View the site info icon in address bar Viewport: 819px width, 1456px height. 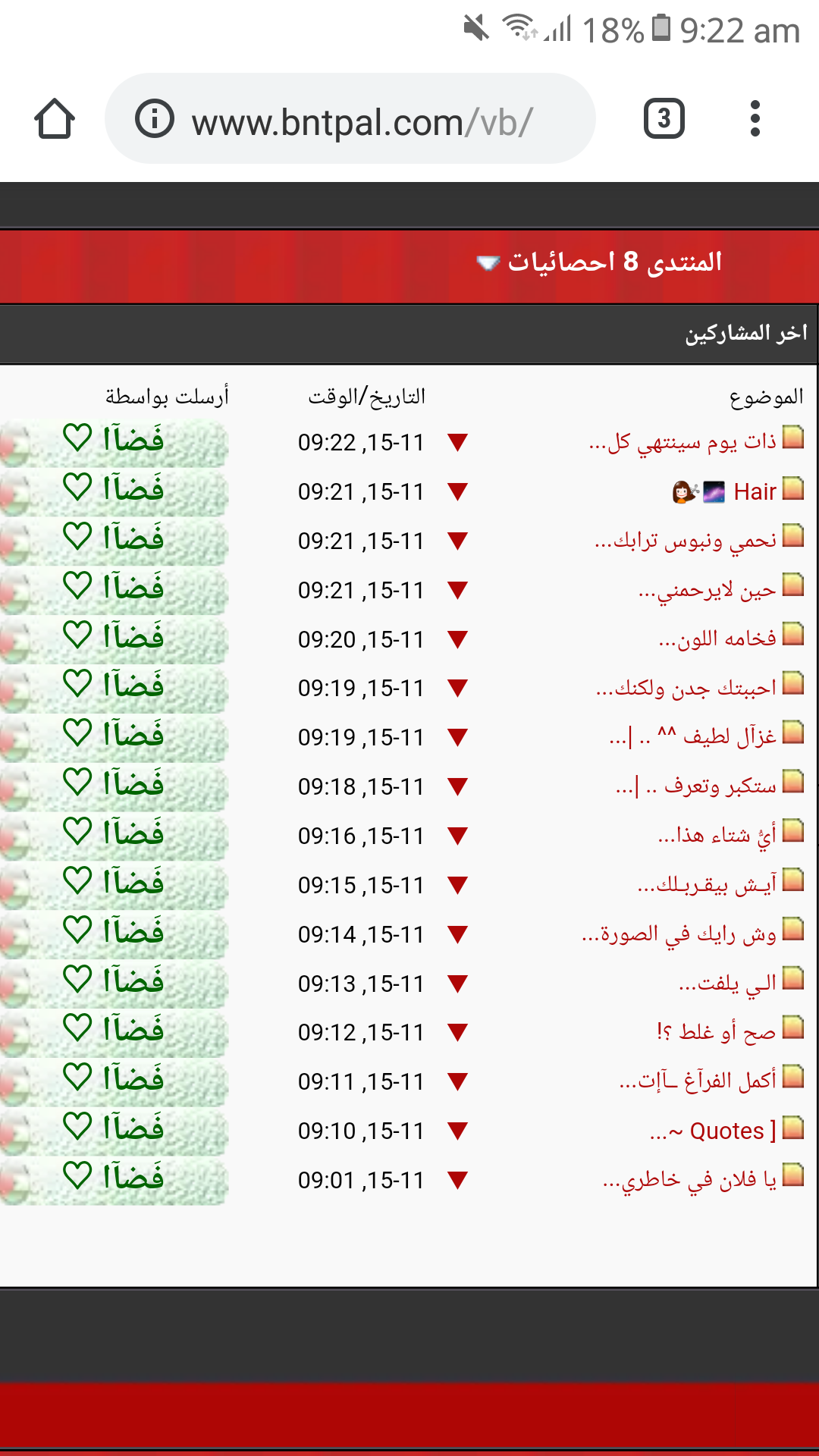[x=155, y=119]
